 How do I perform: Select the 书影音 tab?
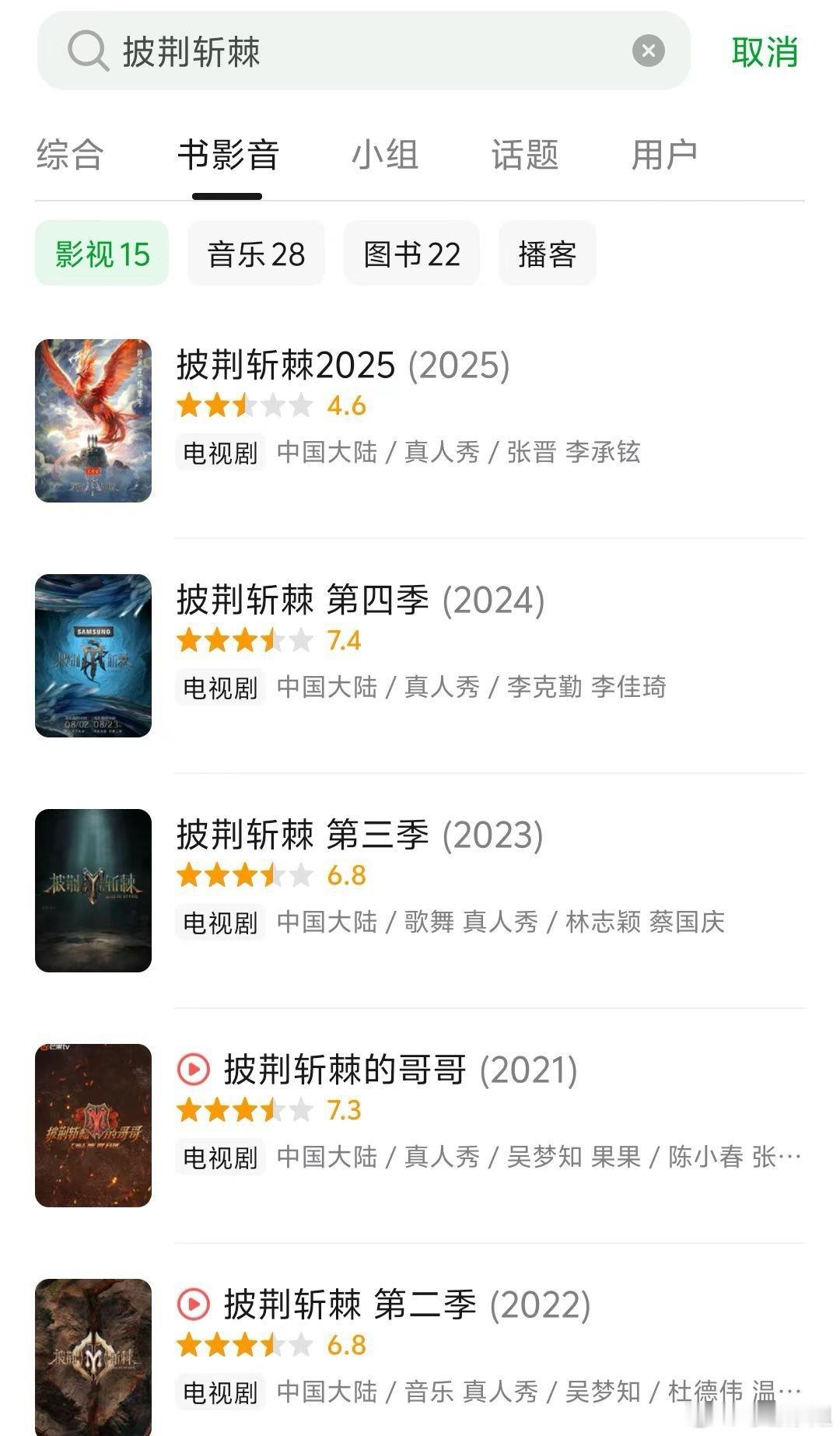[227, 154]
